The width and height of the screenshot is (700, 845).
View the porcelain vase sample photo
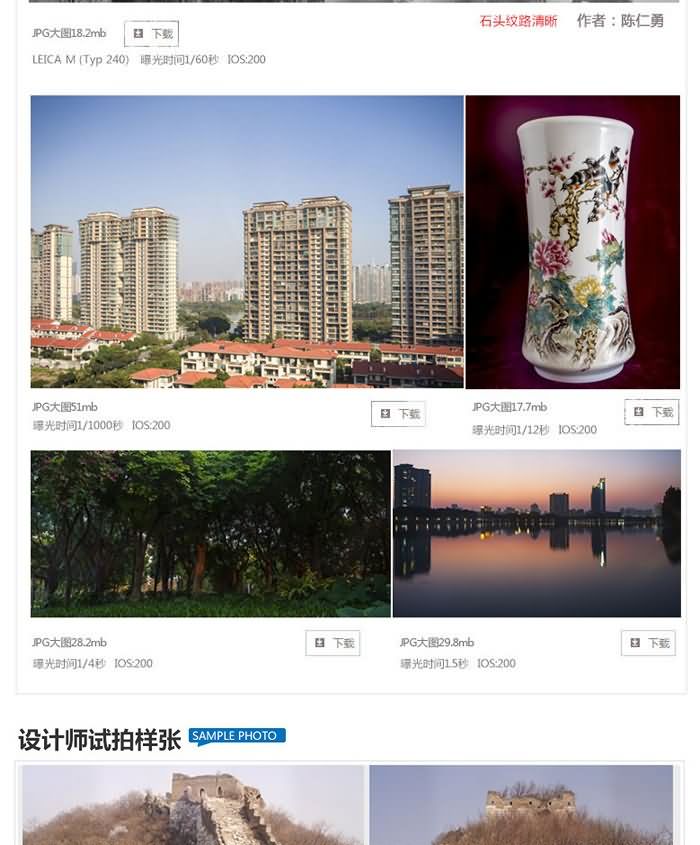pos(573,242)
